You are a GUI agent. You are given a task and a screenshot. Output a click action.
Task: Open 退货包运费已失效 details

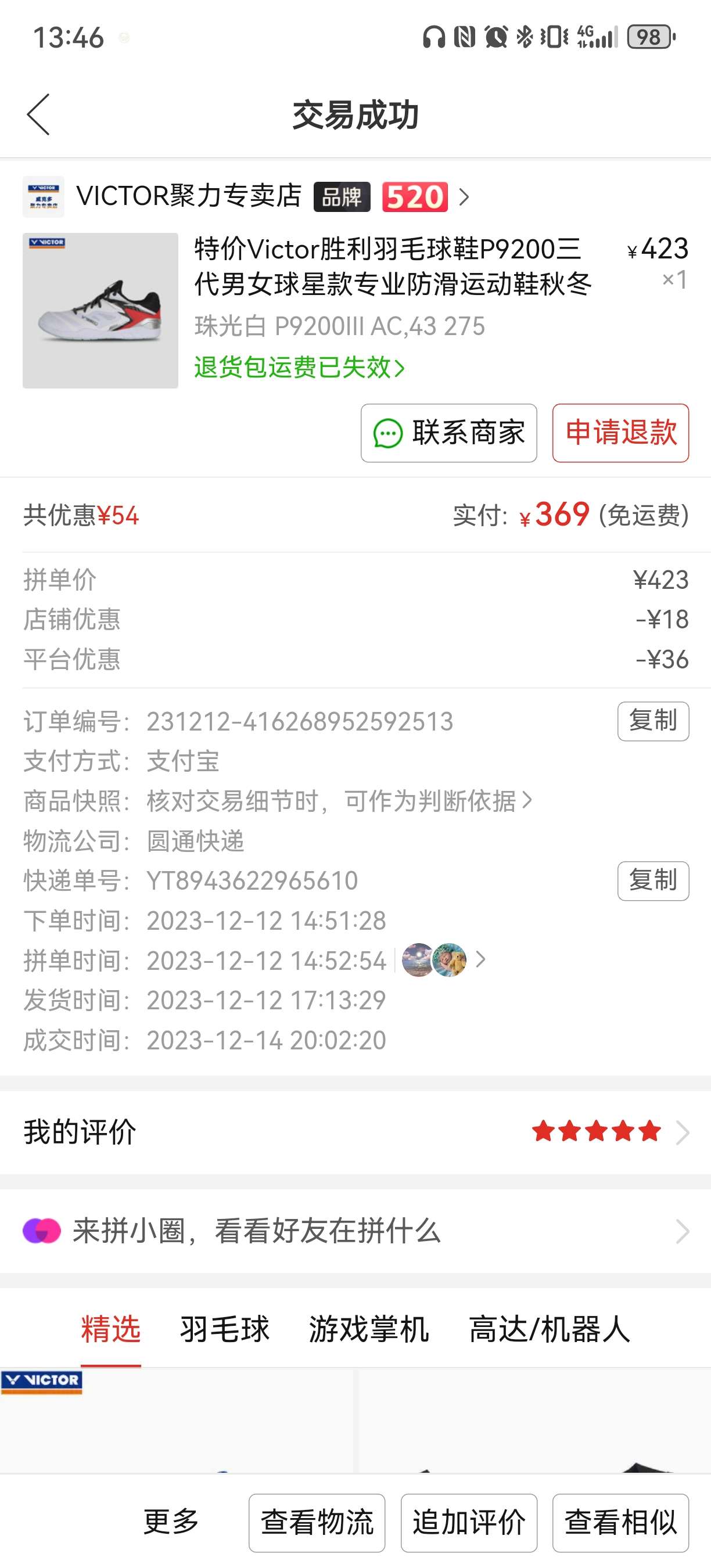[x=299, y=368]
